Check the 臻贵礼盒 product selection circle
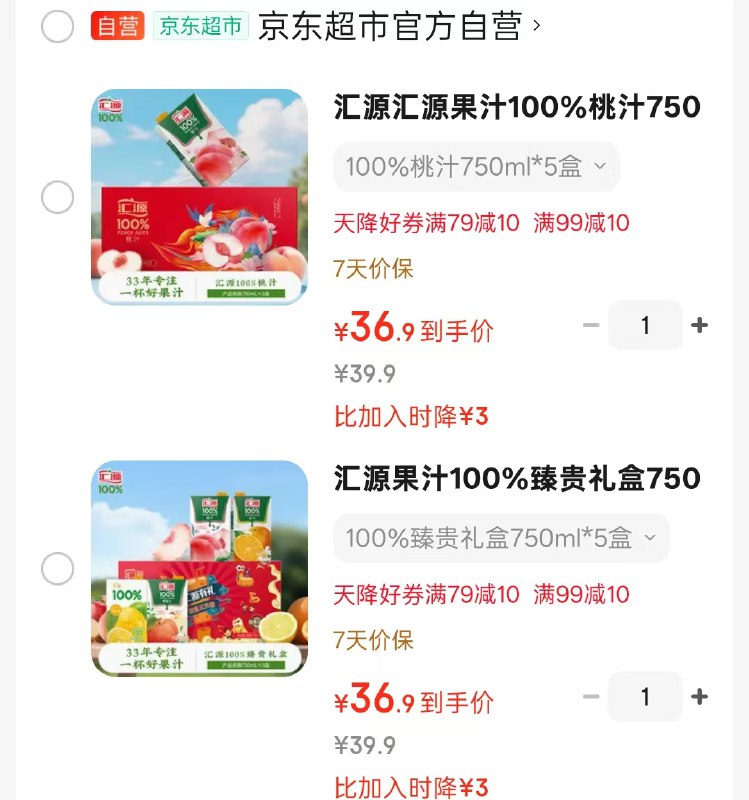Image resolution: width=749 pixels, height=800 pixels. [x=57, y=566]
